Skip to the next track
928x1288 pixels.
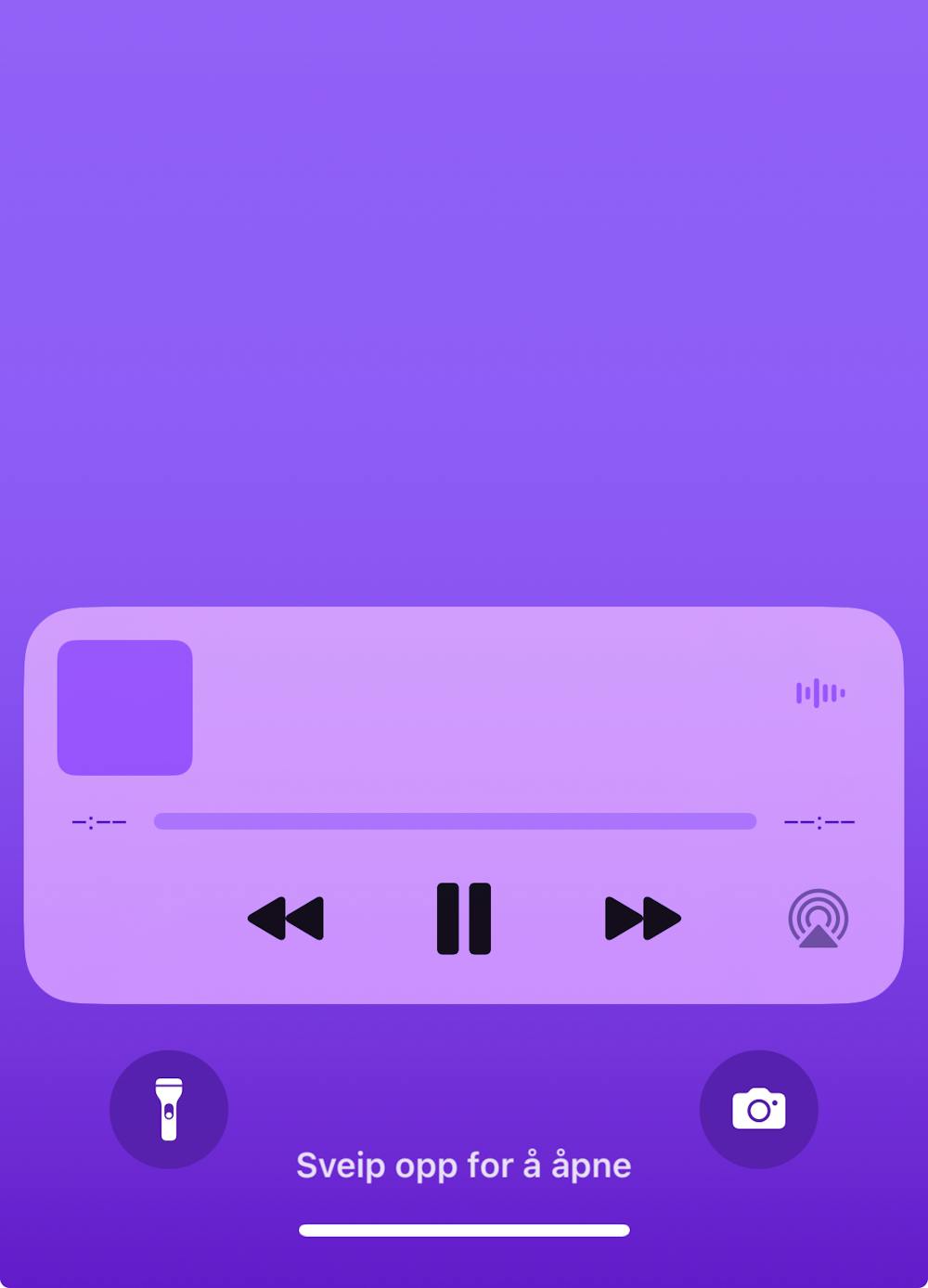[x=640, y=919]
